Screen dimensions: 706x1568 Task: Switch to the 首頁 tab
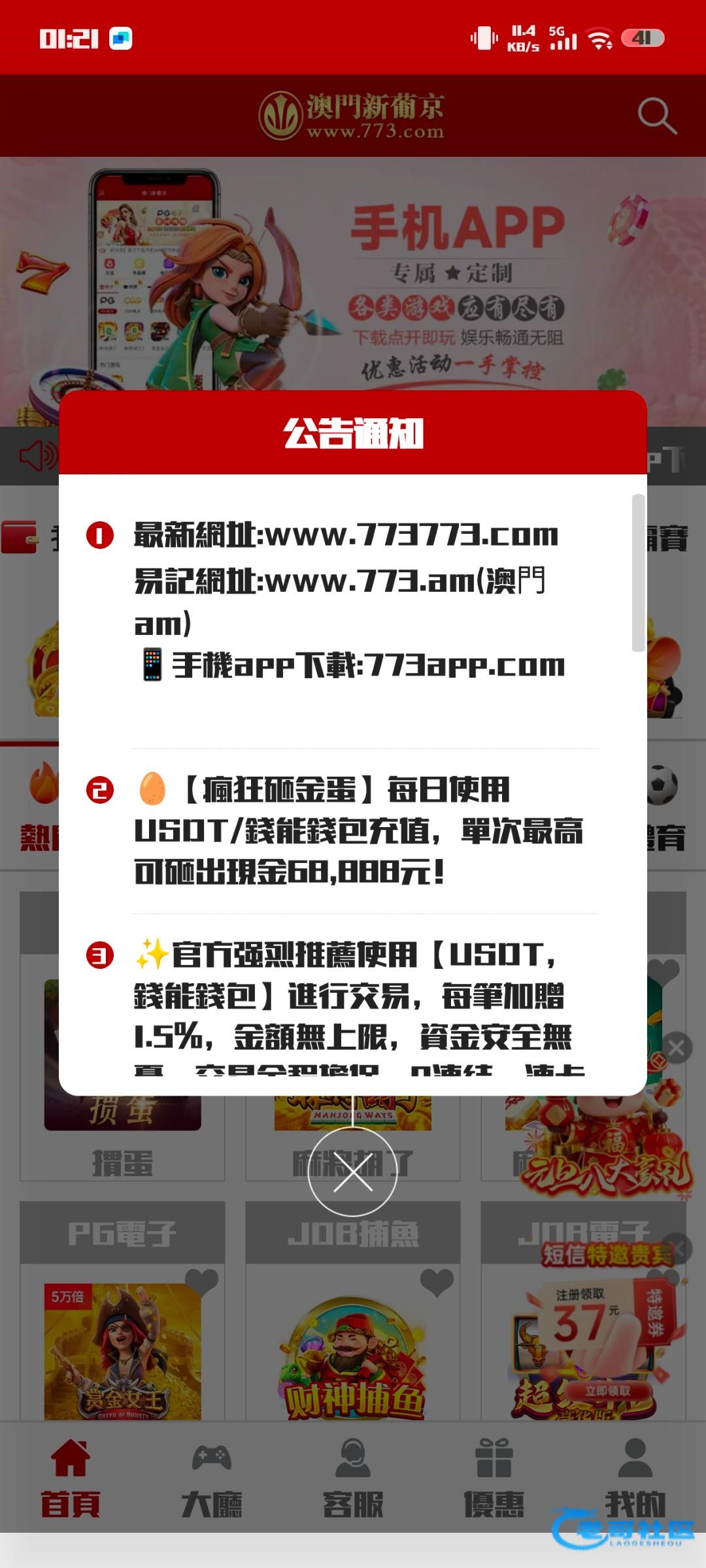[x=71, y=1478]
